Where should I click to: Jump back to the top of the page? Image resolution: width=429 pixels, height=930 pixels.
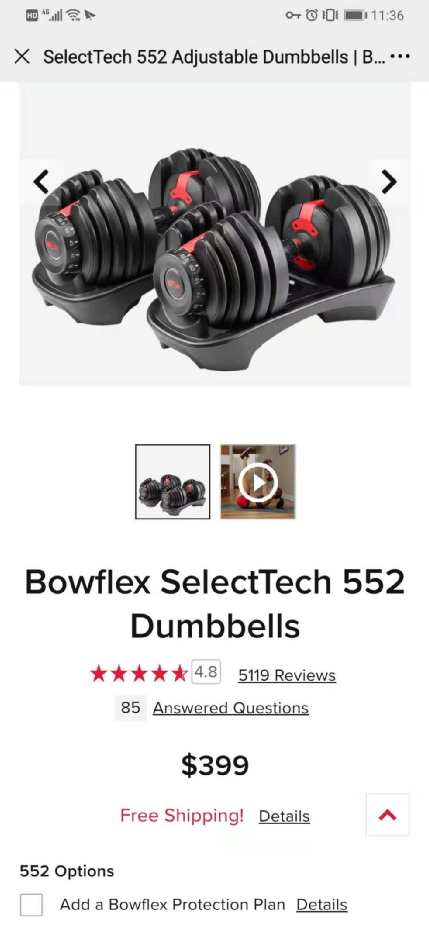click(x=387, y=815)
